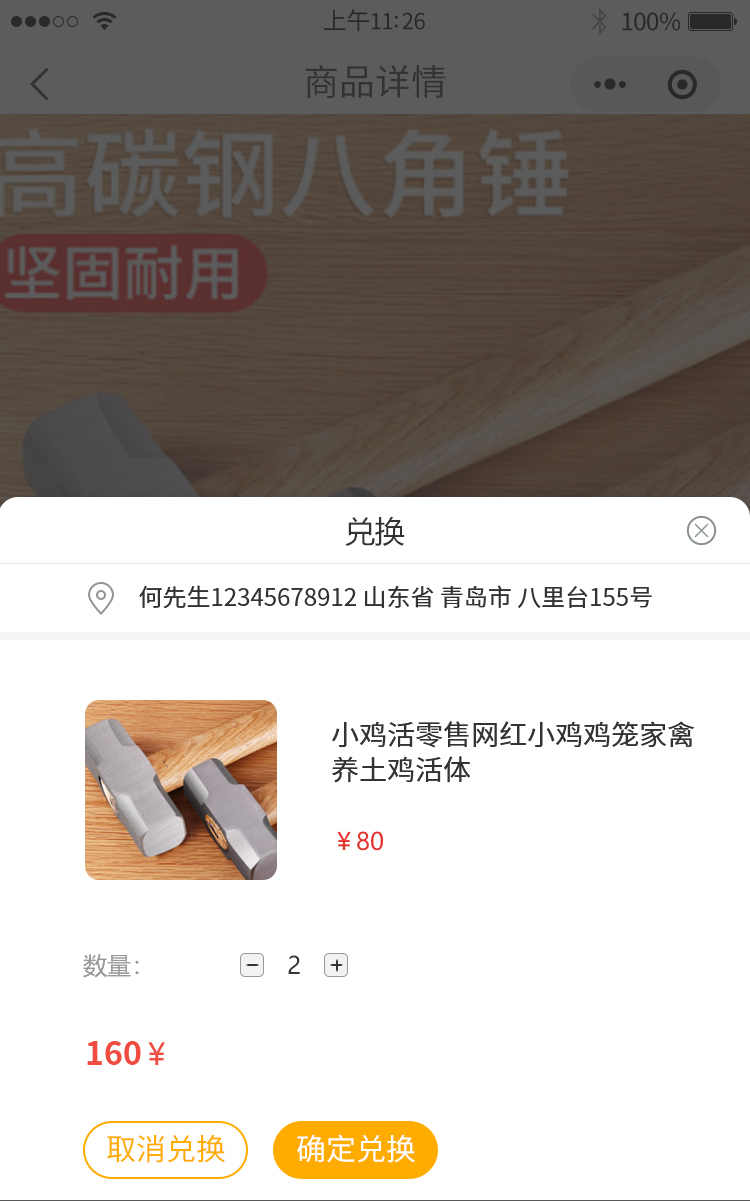Confirm the exchange with 确定兑换
The width and height of the screenshot is (750, 1201).
(355, 1149)
